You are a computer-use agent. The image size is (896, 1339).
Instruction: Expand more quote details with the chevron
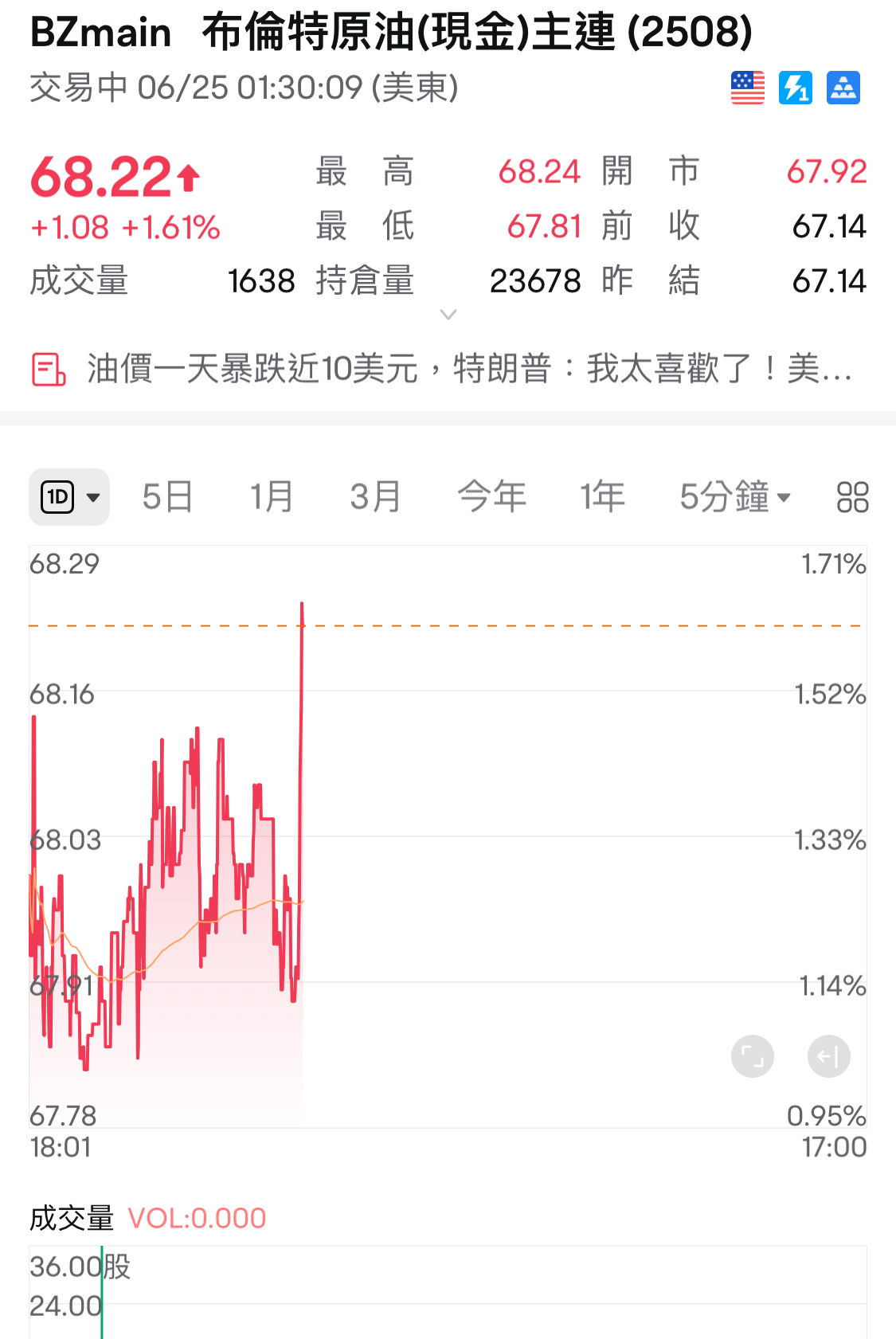point(448,315)
